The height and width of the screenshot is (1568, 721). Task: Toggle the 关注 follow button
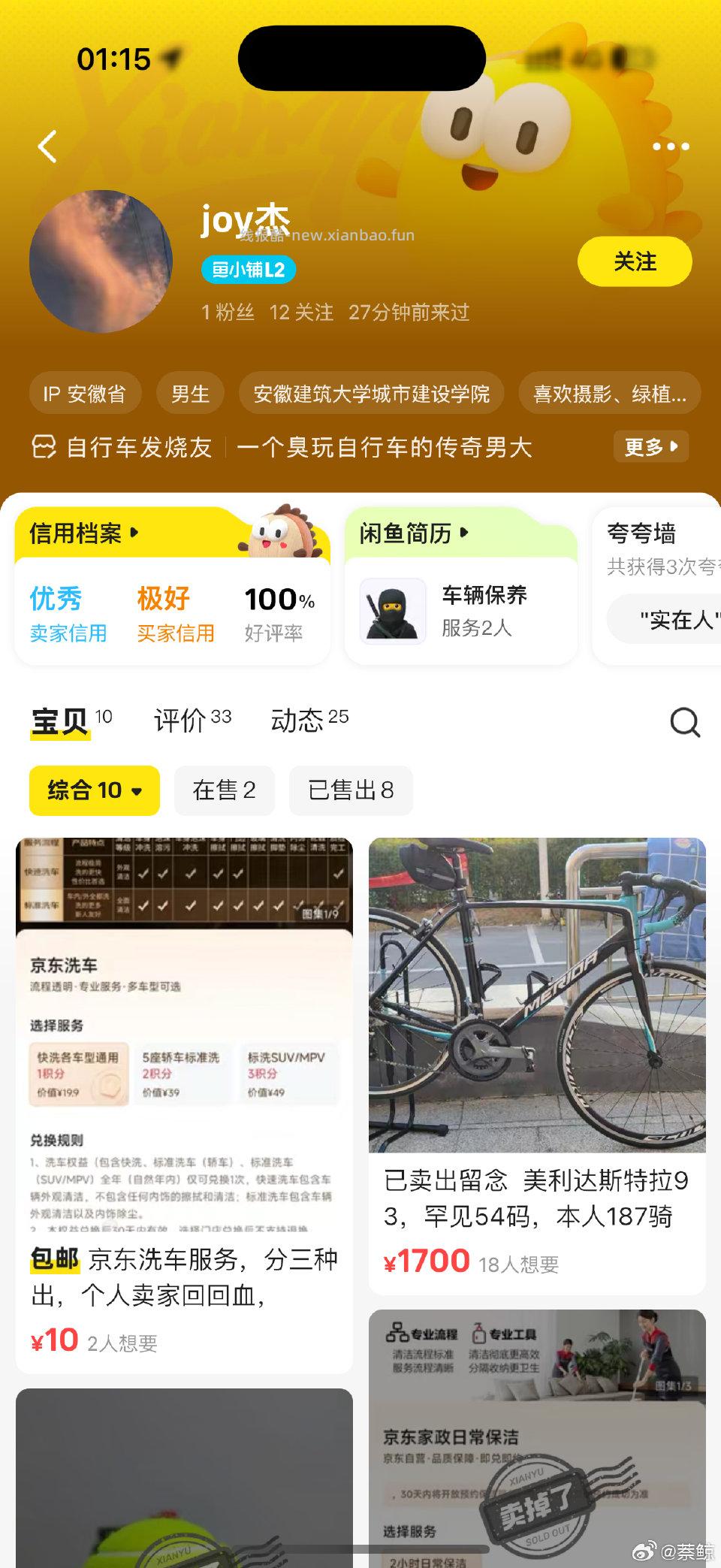click(x=635, y=261)
